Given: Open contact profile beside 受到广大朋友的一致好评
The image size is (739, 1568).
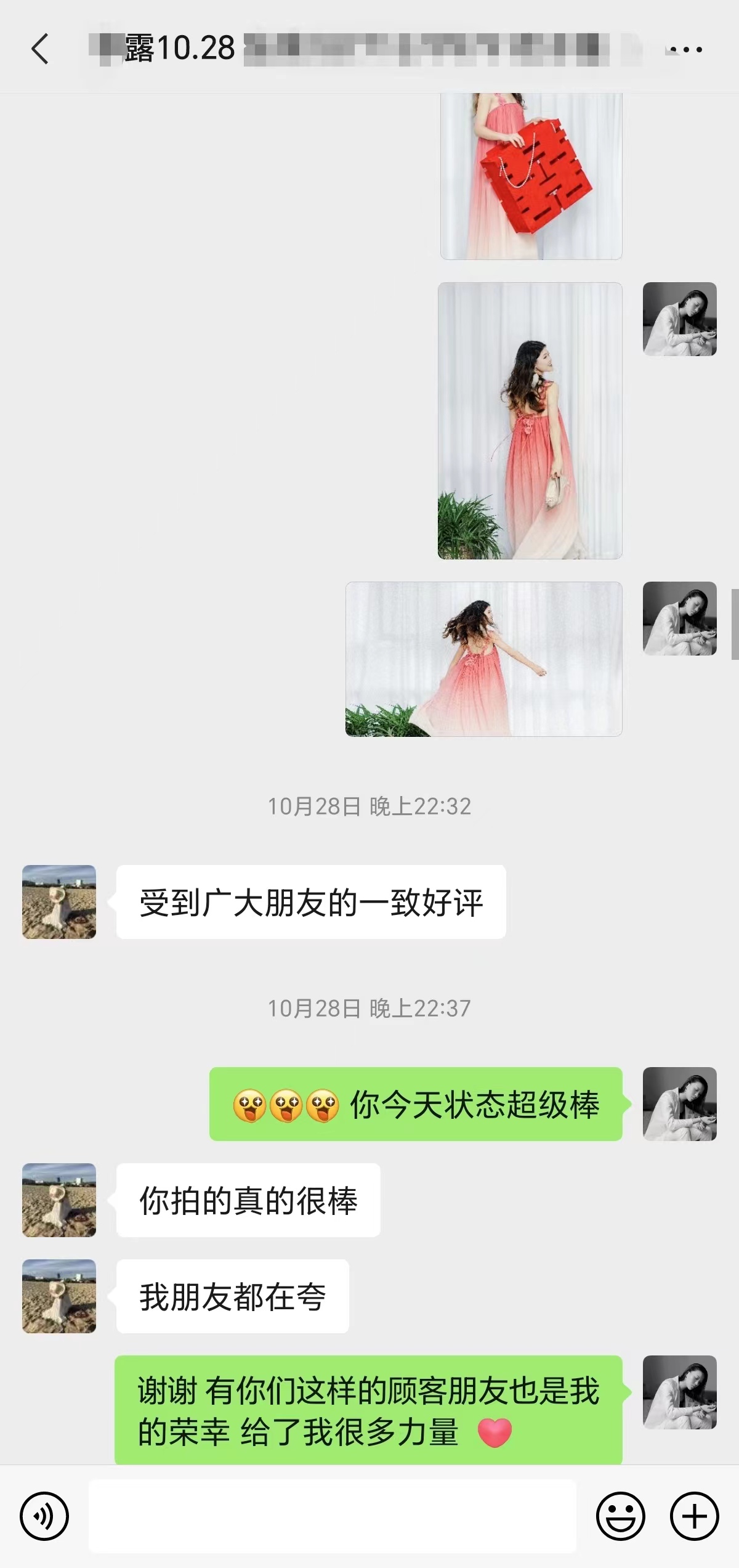Looking at the screenshot, I should [x=59, y=902].
